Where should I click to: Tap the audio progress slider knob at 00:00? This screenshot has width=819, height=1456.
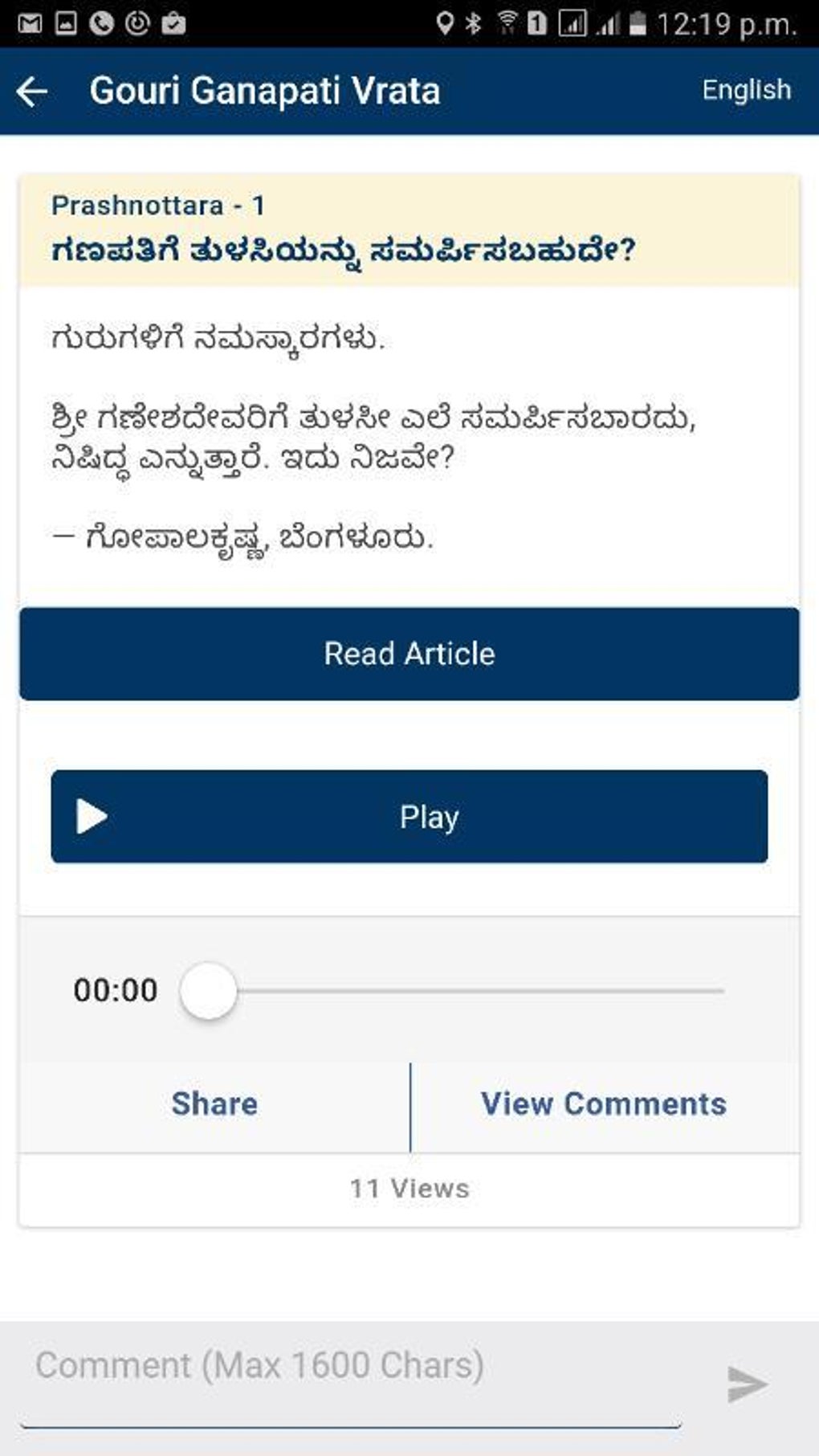(210, 989)
